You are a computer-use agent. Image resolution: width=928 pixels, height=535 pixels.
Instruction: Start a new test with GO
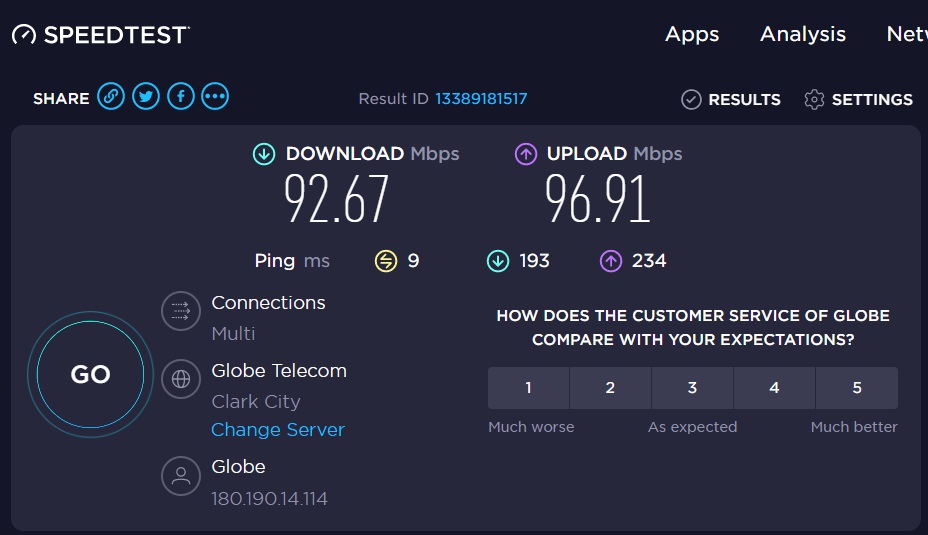(90, 375)
